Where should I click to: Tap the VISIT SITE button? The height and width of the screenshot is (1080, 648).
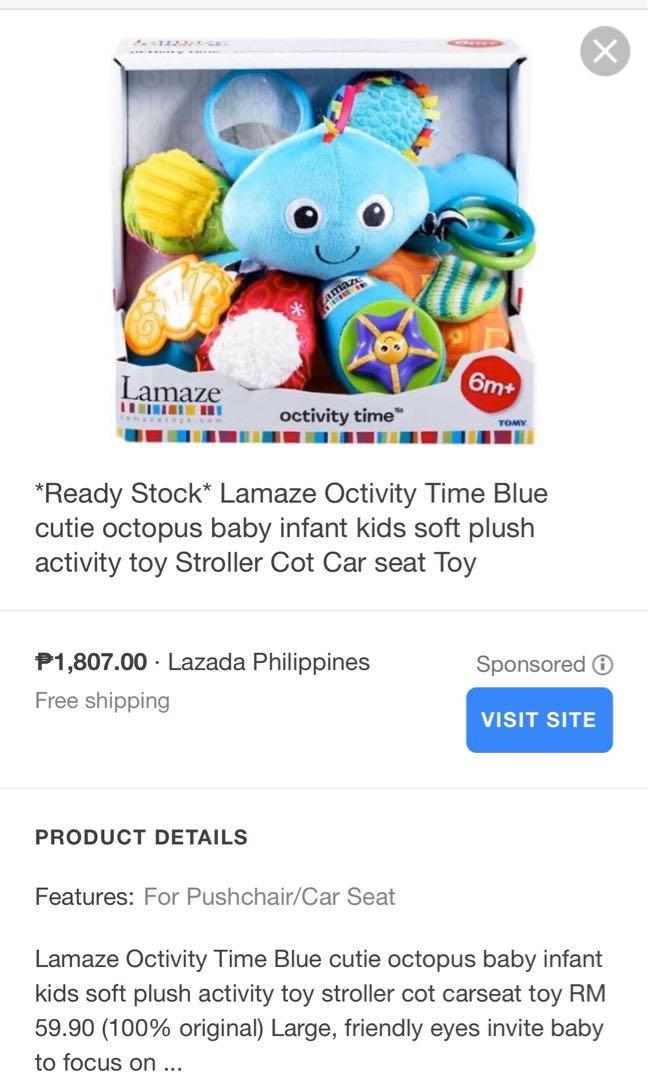click(x=539, y=720)
